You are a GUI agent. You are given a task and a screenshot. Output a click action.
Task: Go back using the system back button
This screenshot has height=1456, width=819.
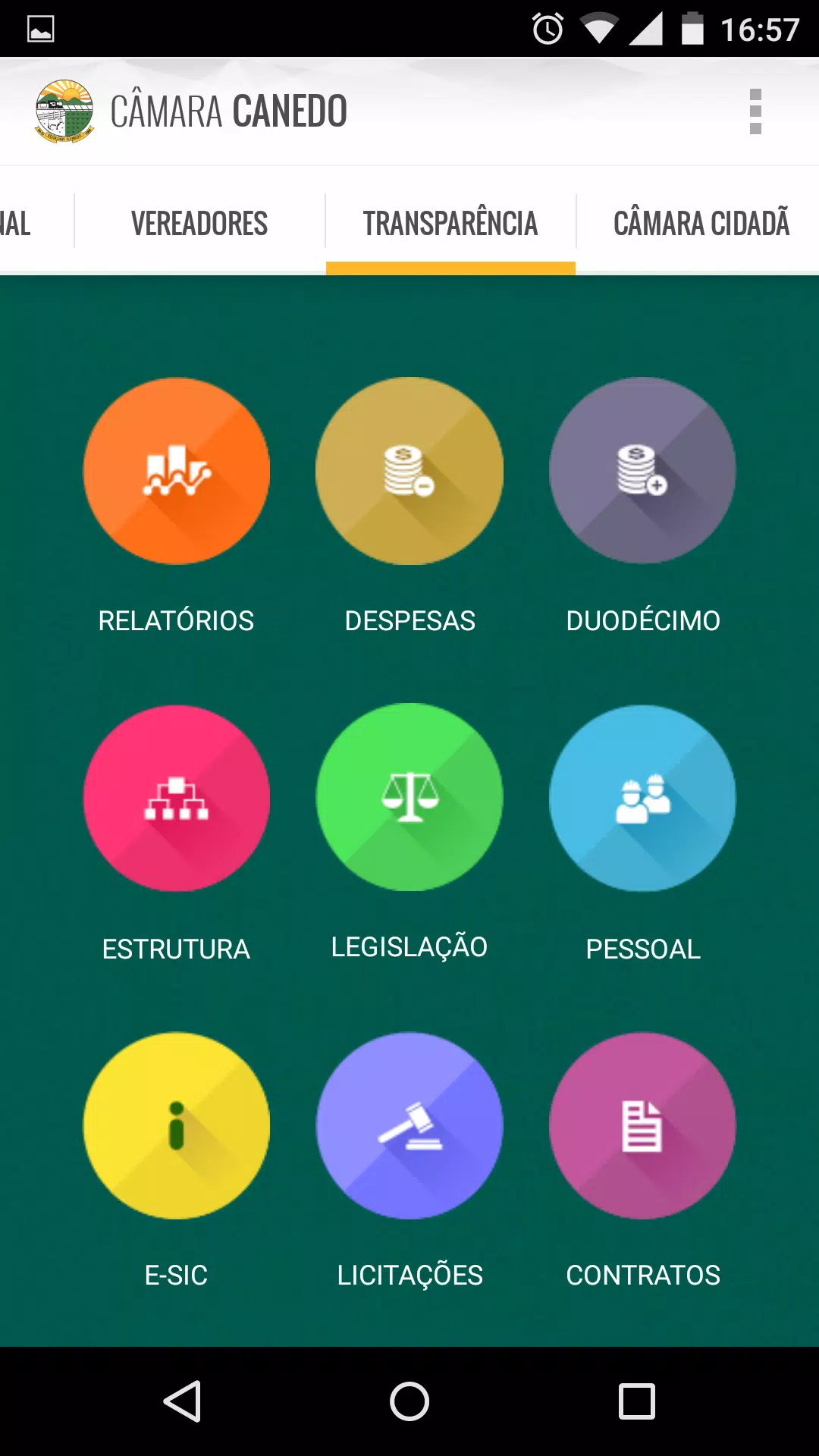pos(182,1401)
